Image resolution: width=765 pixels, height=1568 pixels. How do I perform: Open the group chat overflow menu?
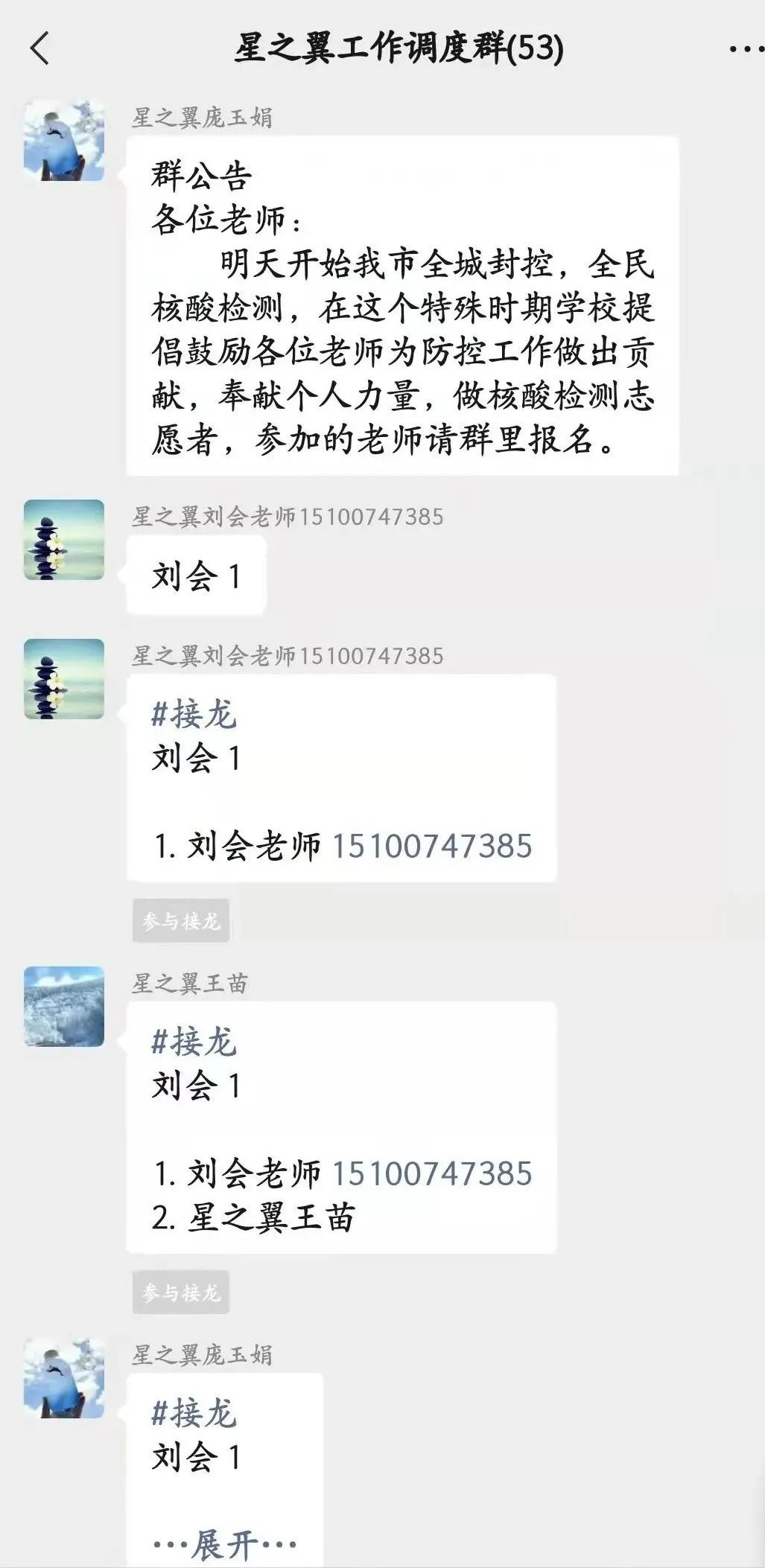point(745,50)
